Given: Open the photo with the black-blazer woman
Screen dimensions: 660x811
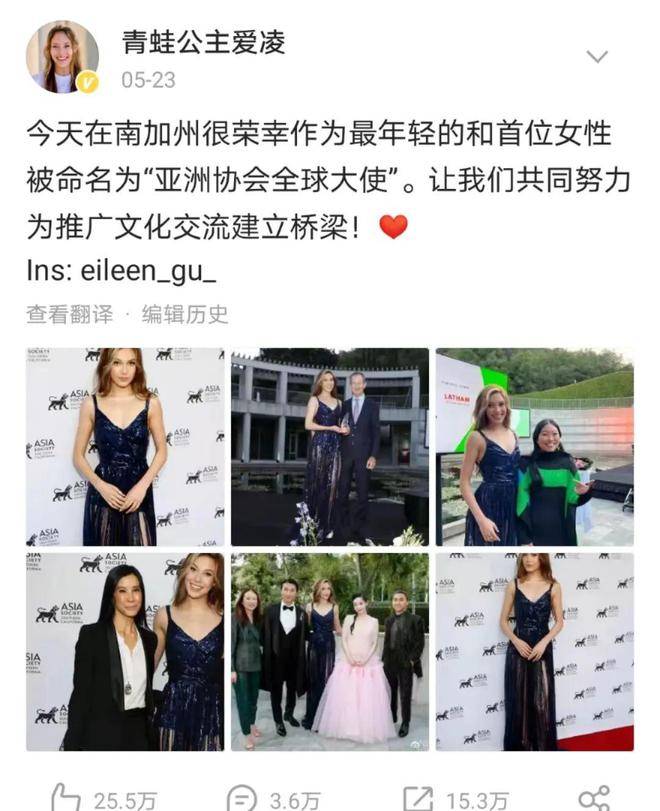Looking at the screenshot, I should 125,651.
